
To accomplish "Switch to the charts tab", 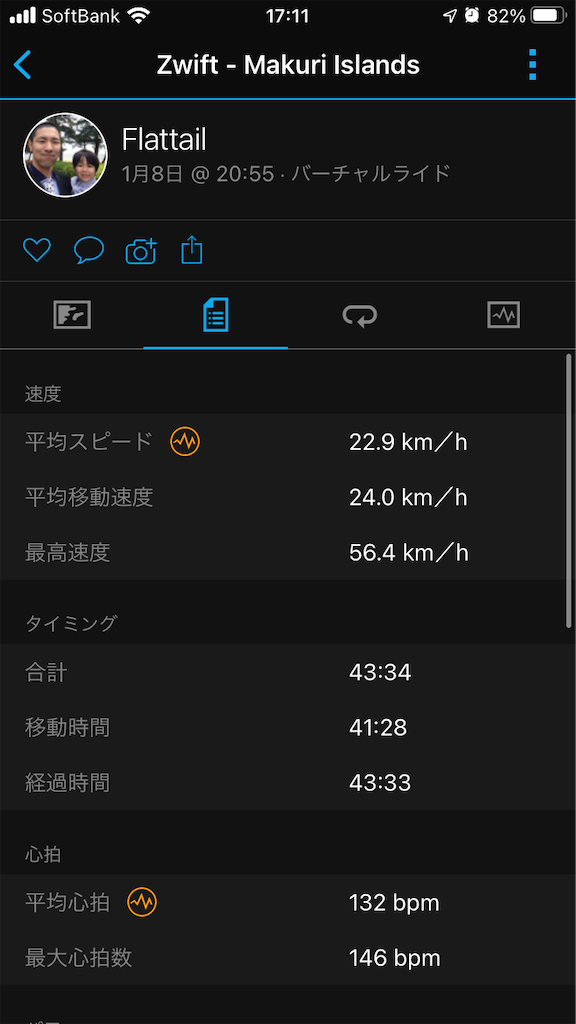I will click(504, 315).
